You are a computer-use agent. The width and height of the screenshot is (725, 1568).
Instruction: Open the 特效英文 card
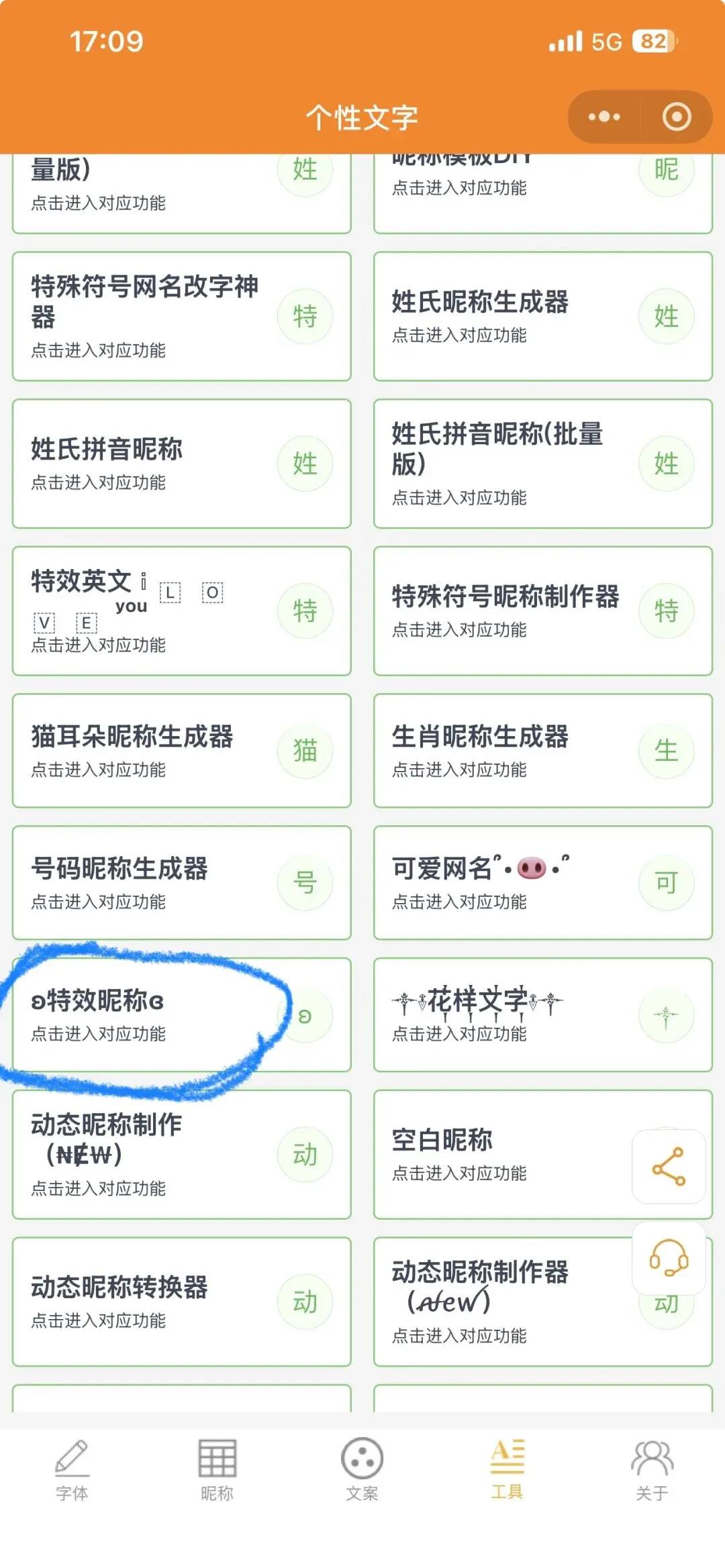(181, 611)
